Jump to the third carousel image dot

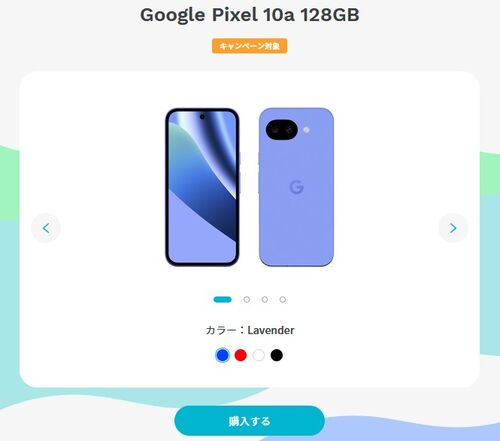(x=265, y=300)
